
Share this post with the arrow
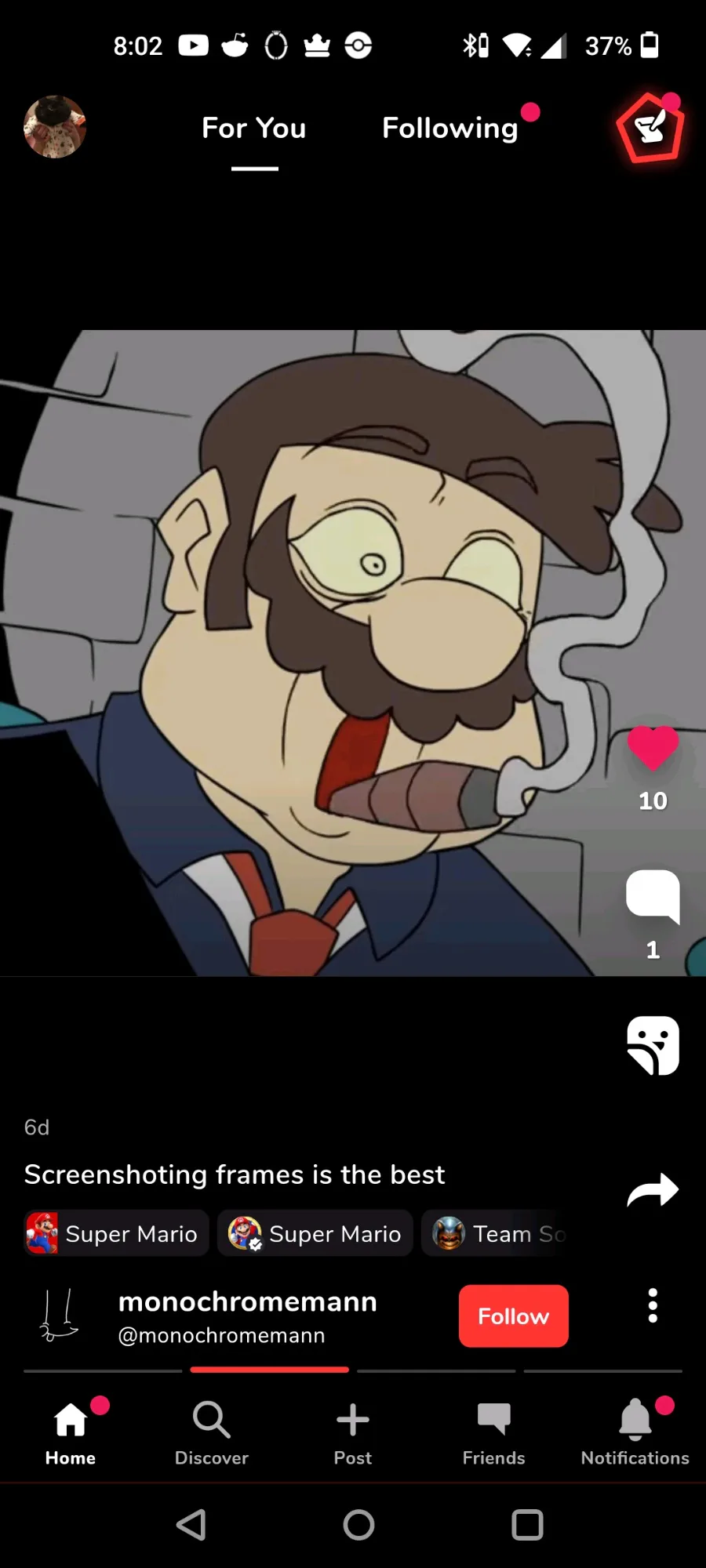[x=653, y=1190]
